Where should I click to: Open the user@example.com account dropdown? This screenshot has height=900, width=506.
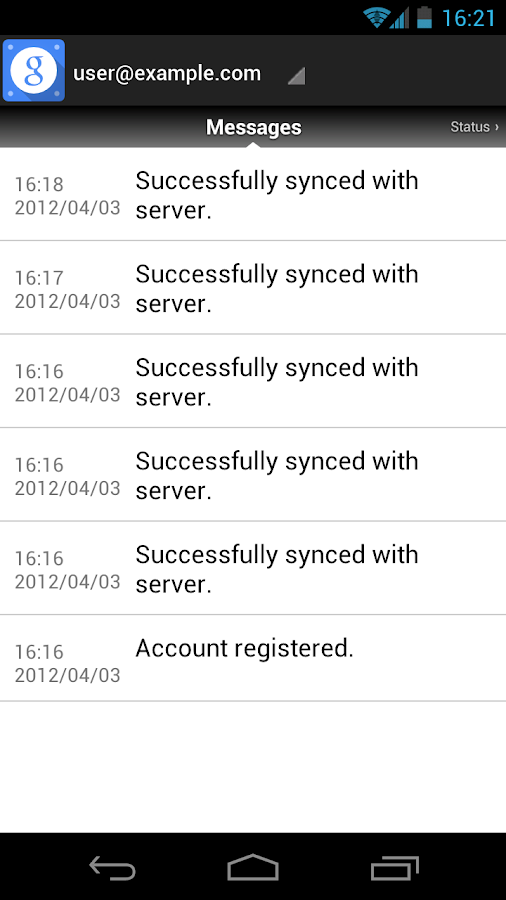coord(189,73)
